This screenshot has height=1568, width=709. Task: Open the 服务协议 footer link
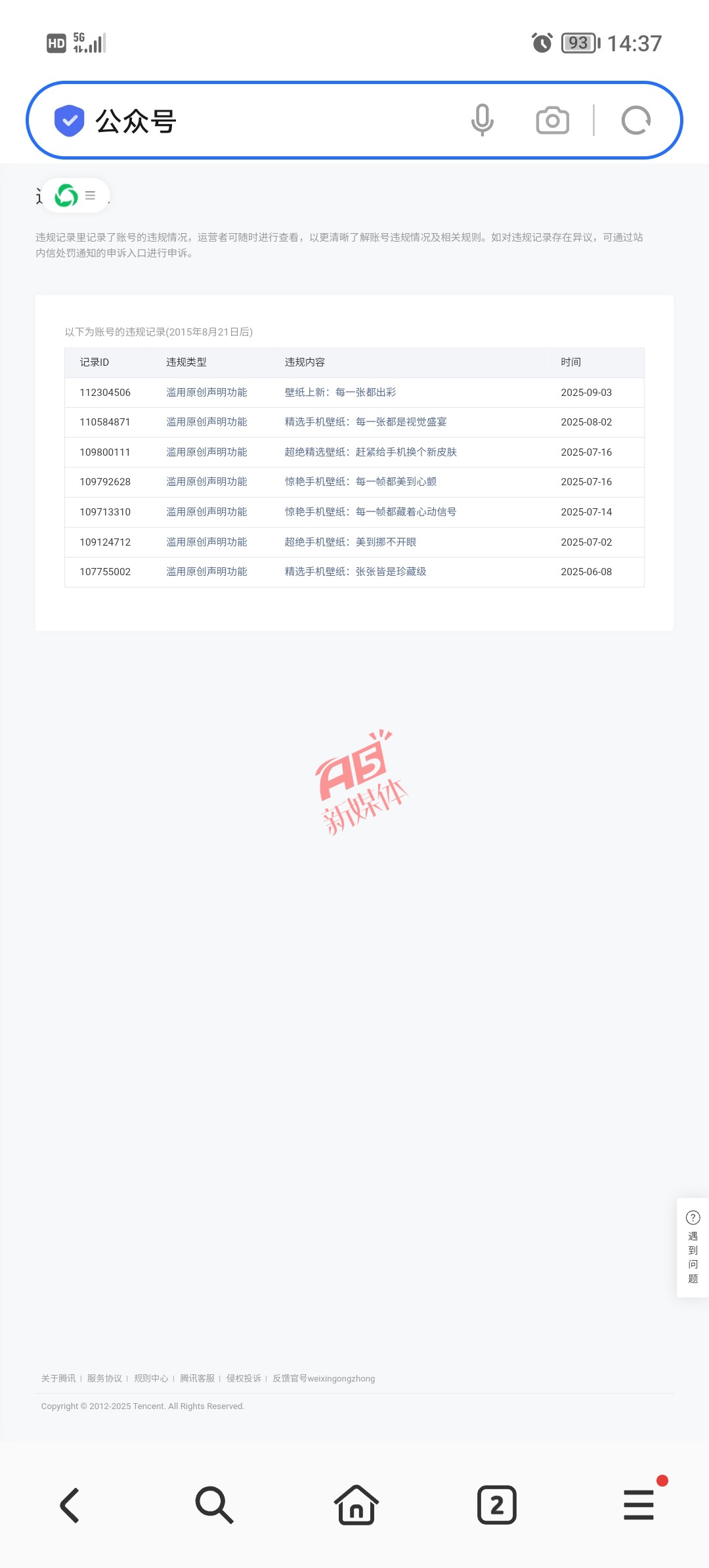[x=104, y=1378]
